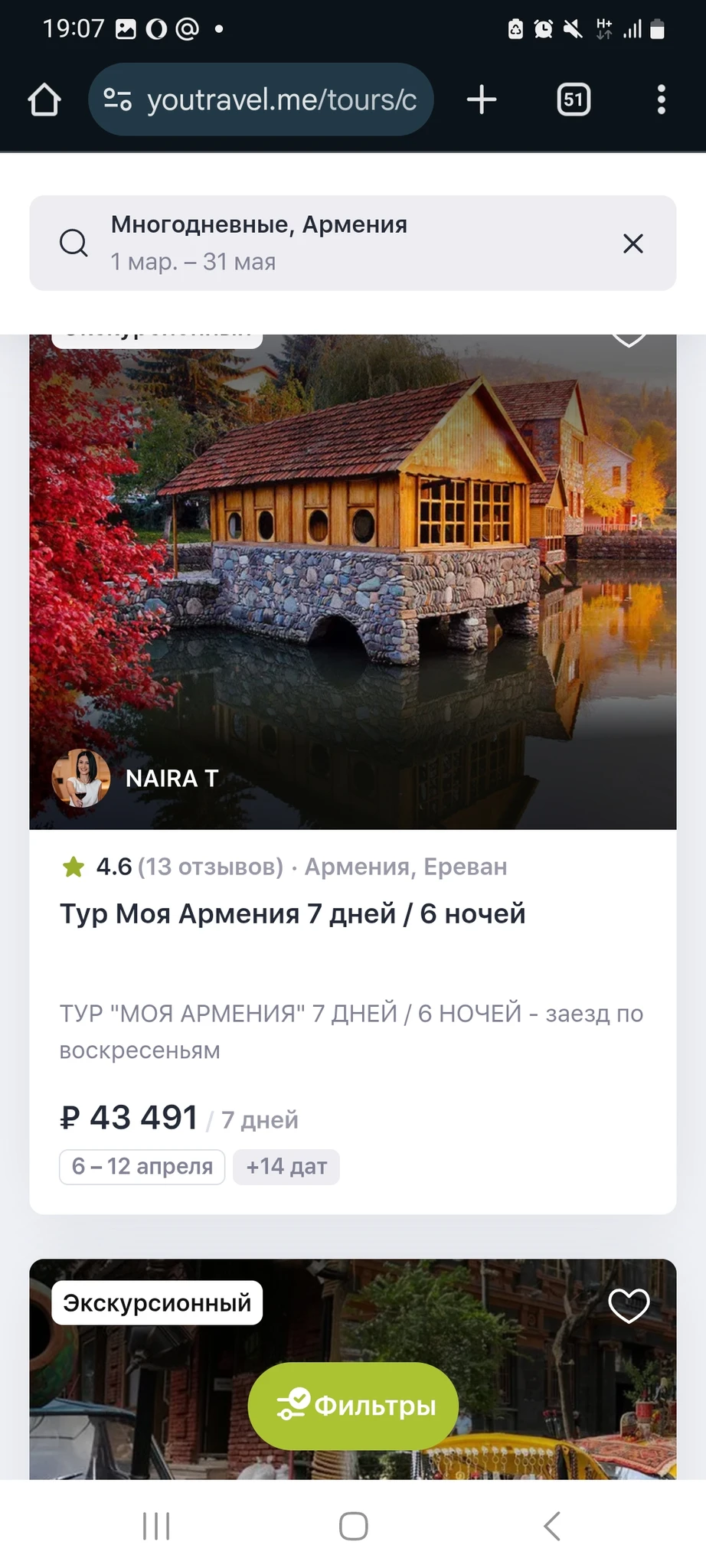Show recent apps from navigation bar

pyautogui.click(x=156, y=1525)
